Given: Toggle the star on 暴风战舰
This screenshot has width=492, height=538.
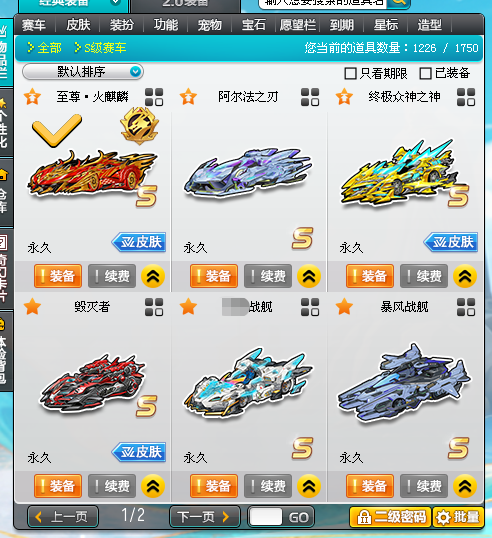Looking at the screenshot, I should (344, 306).
